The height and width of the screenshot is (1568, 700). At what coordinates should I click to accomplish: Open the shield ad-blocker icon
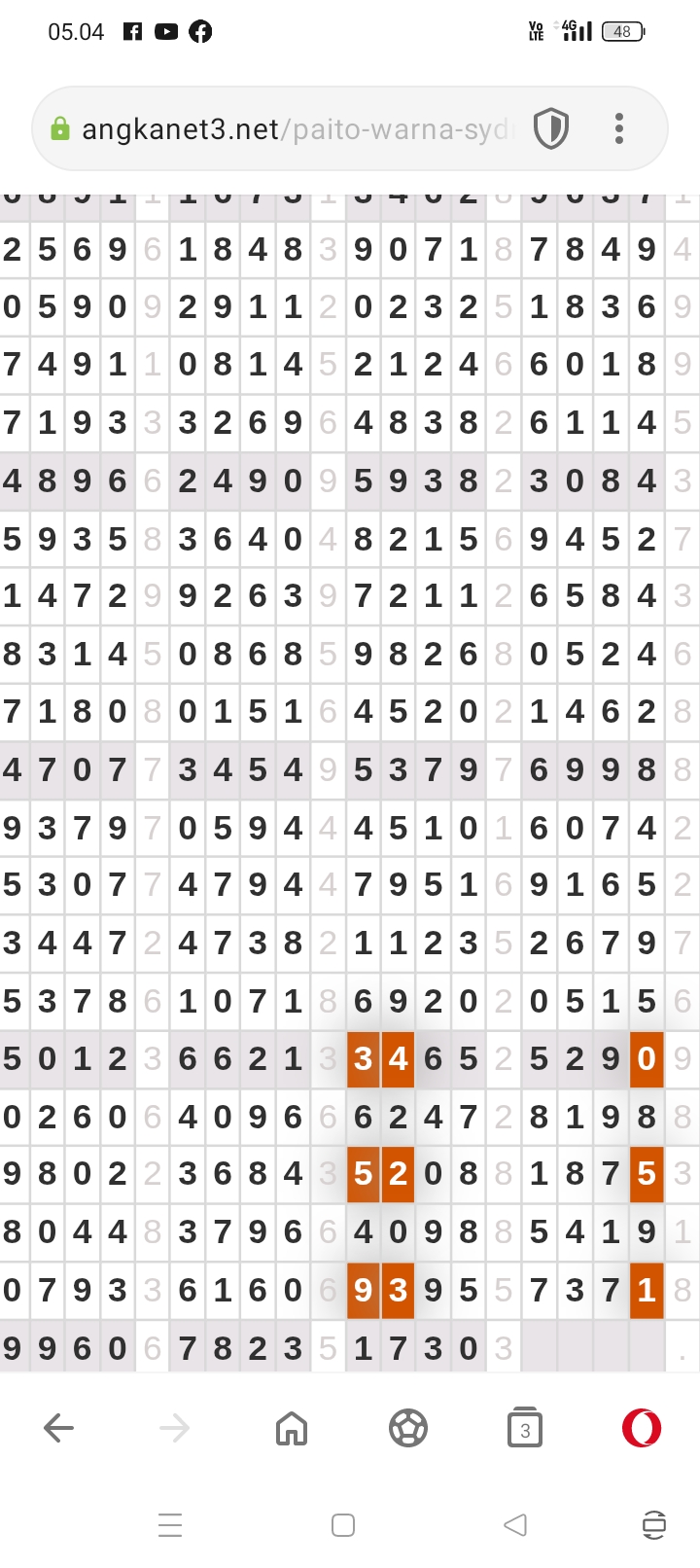[x=551, y=128]
